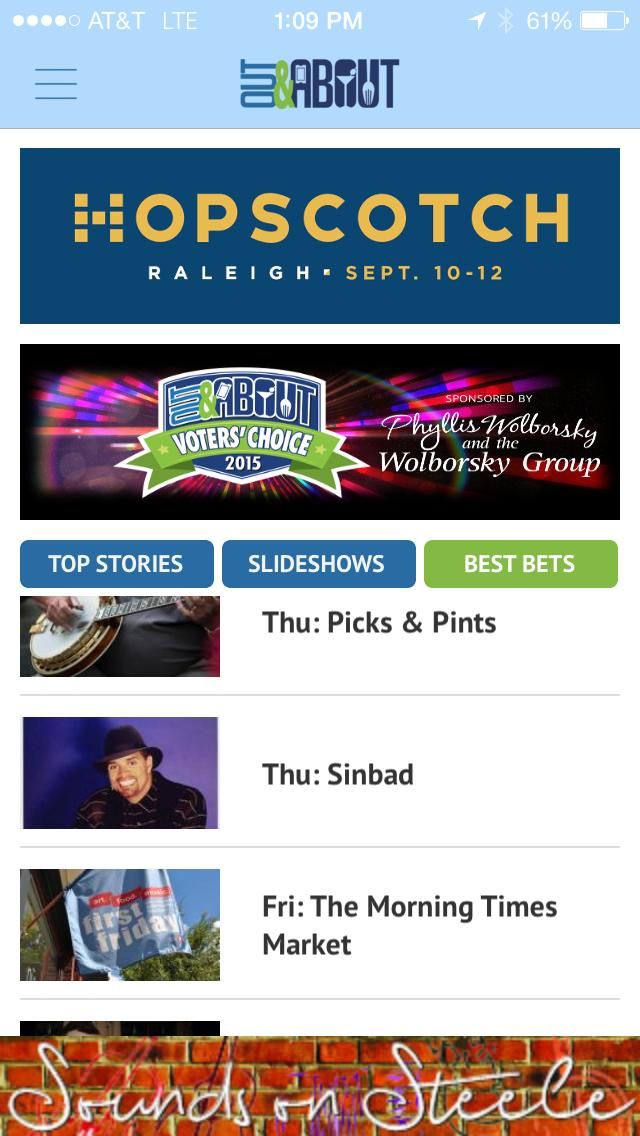Open the hamburger drawer menu

[56, 84]
